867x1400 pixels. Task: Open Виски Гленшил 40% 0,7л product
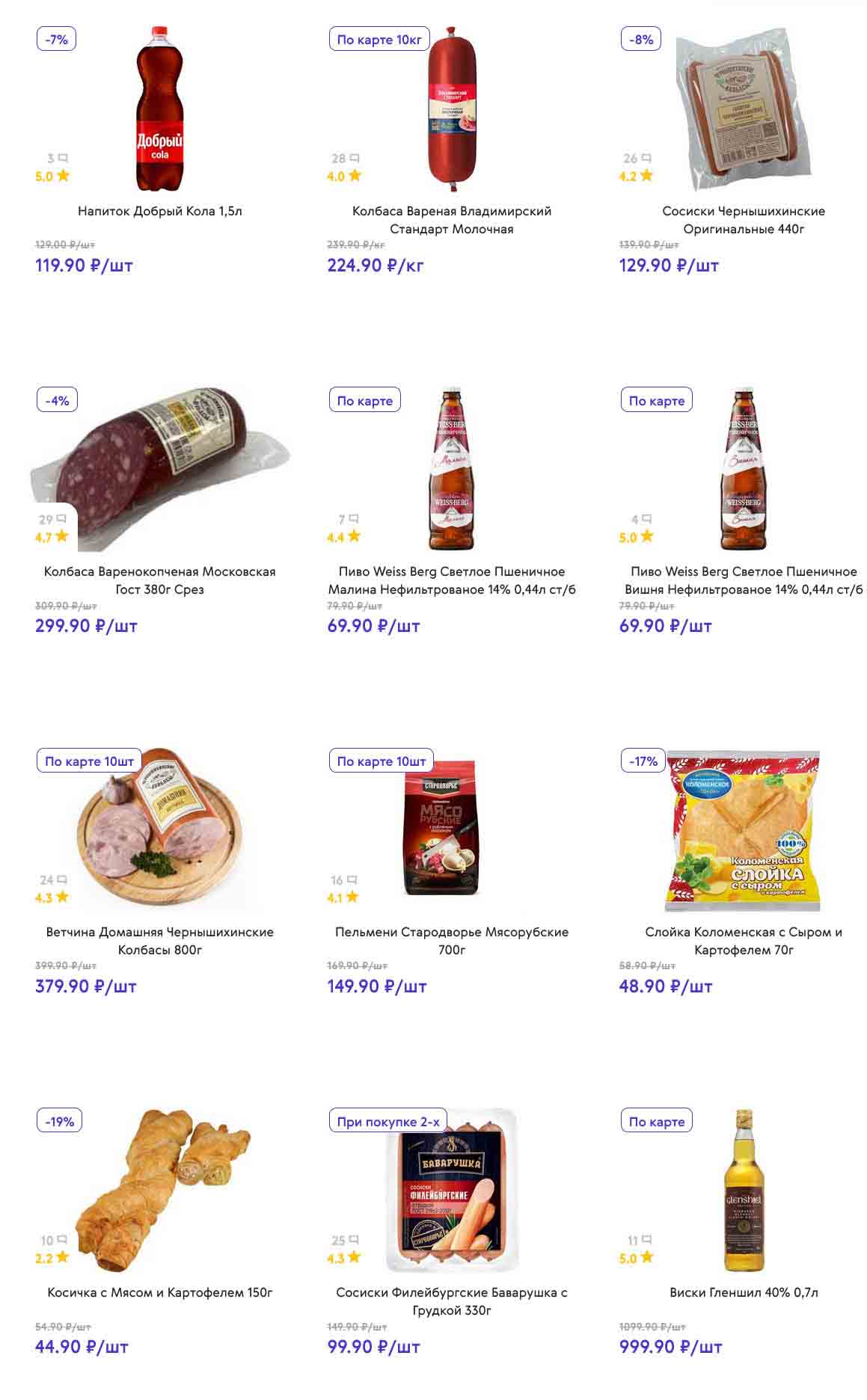[x=743, y=1292]
